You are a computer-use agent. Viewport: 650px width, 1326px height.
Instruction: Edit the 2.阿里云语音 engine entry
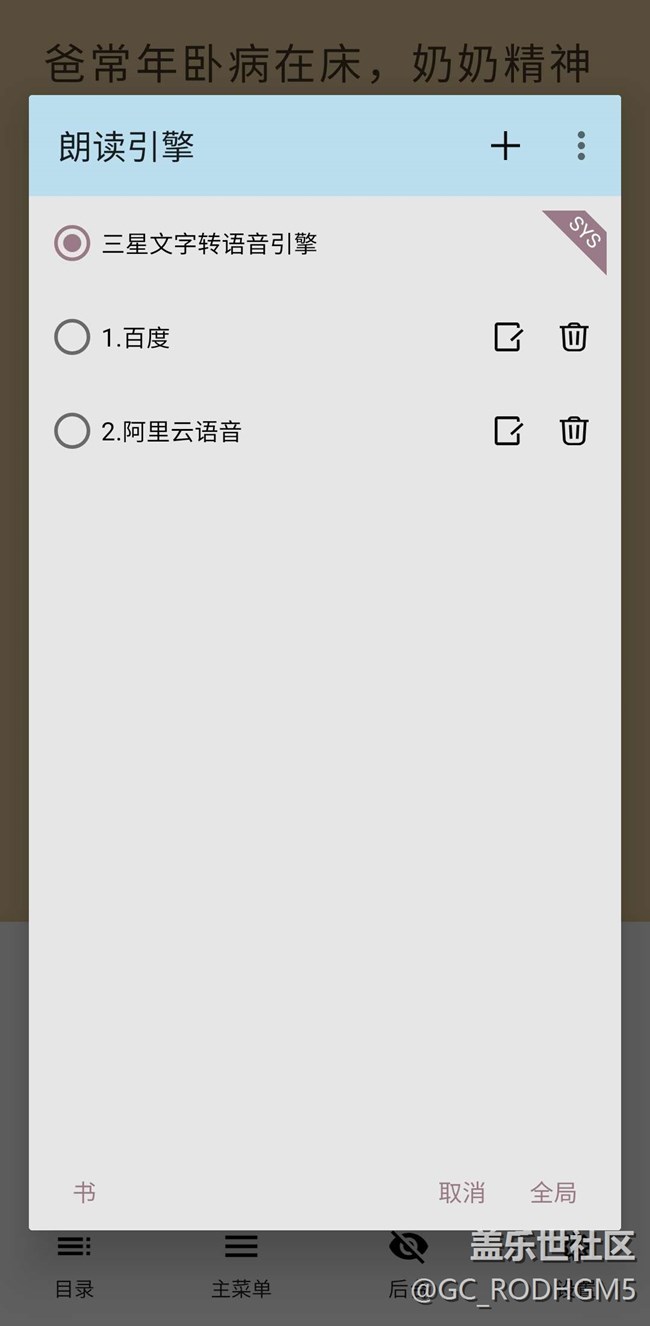508,431
